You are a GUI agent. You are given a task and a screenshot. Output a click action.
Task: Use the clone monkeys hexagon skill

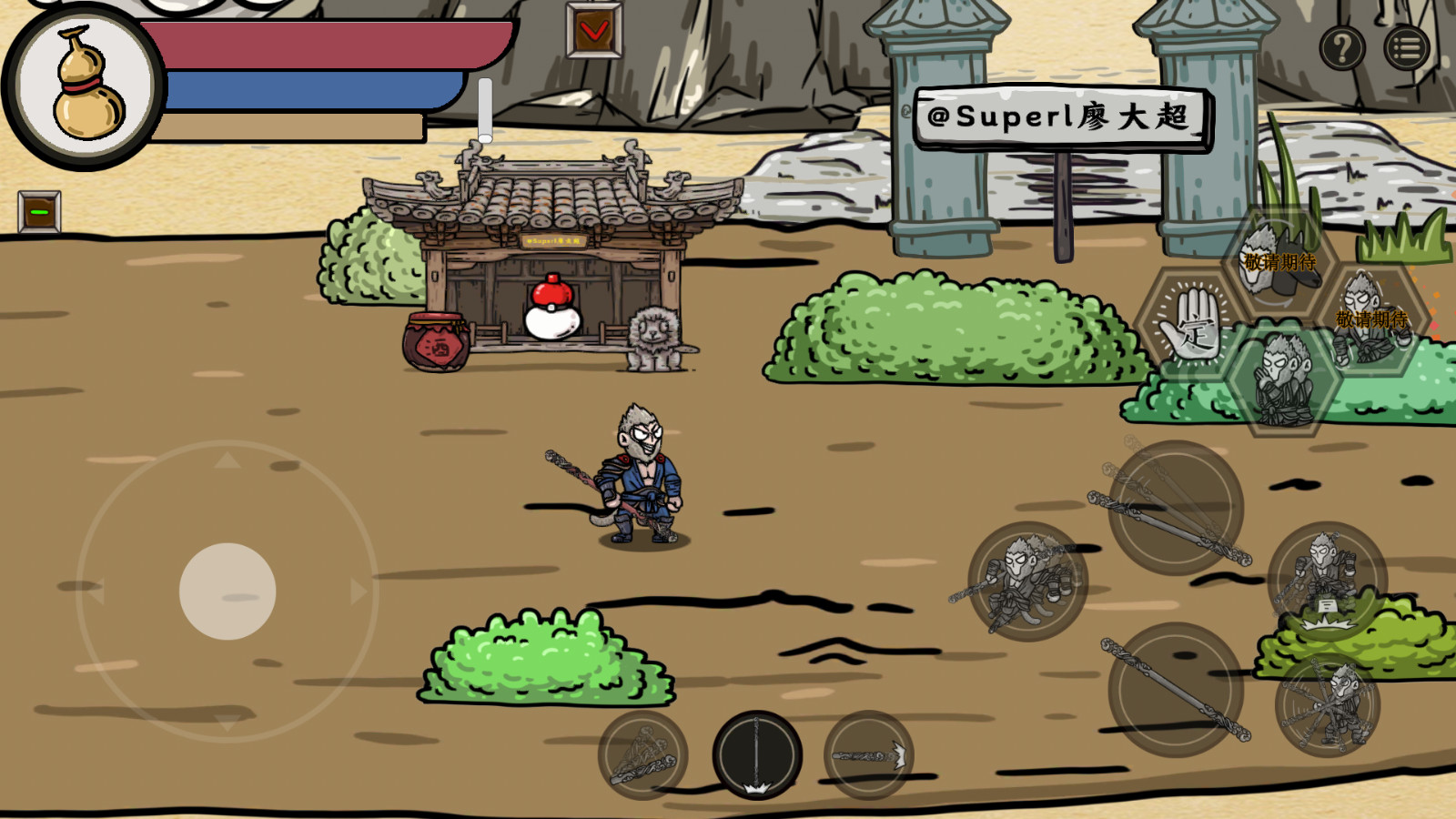[x=1283, y=380]
